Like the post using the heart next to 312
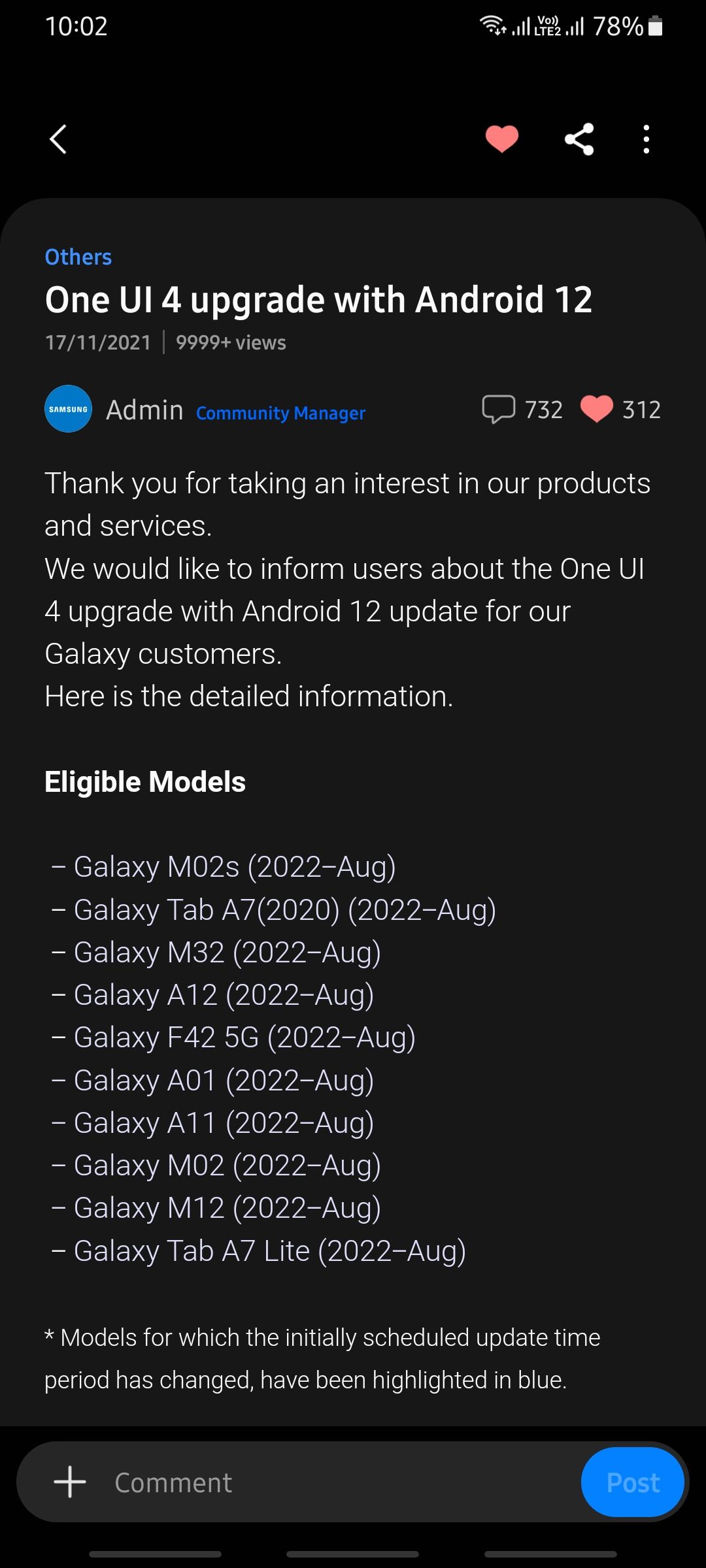Viewport: 706px width, 1568px height. coord(596,410)
